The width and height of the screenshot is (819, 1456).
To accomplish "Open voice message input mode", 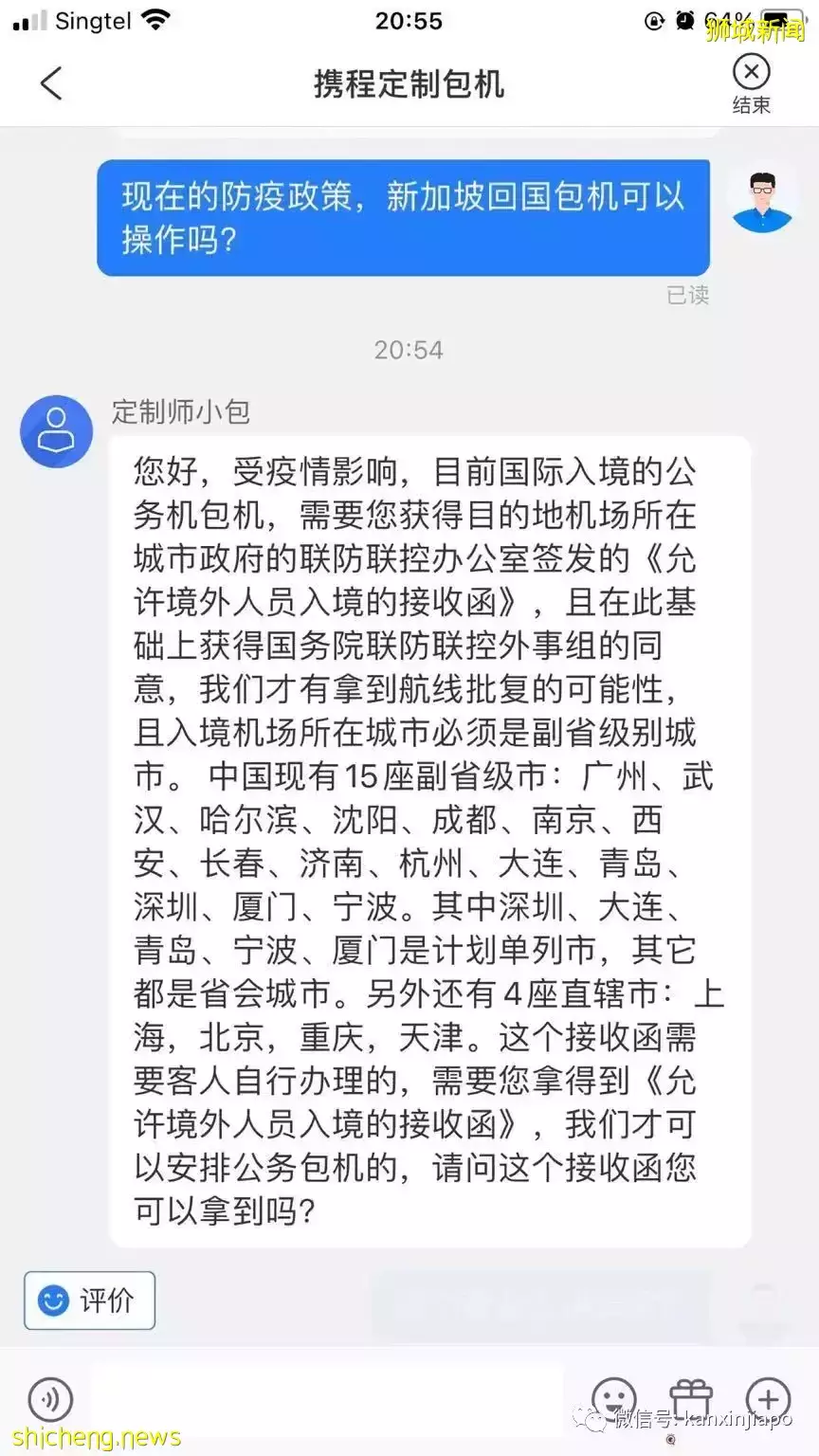I will click(x=49, y=1398).
